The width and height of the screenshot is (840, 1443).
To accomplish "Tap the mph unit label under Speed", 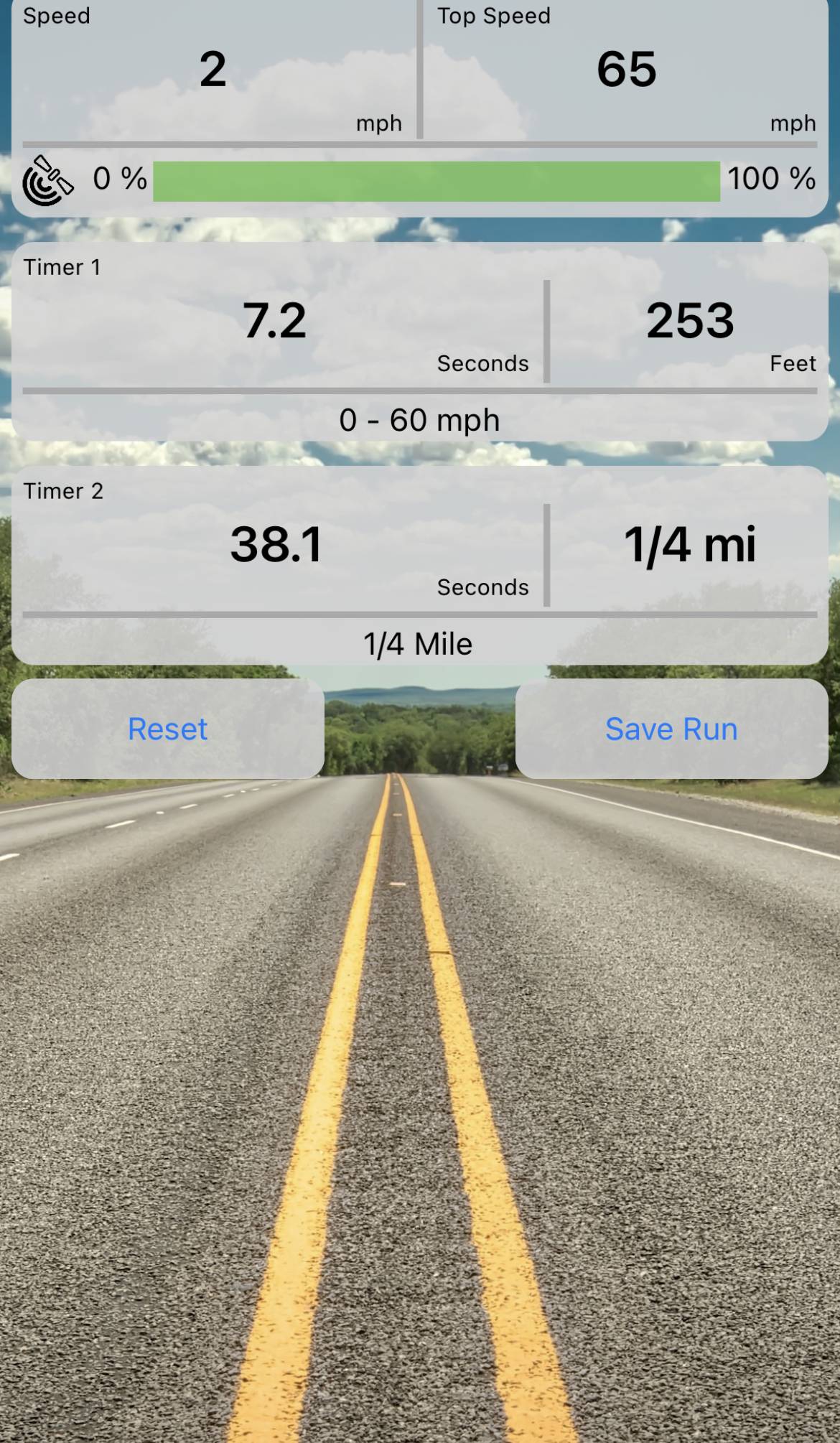I will [x=378, y=123].
